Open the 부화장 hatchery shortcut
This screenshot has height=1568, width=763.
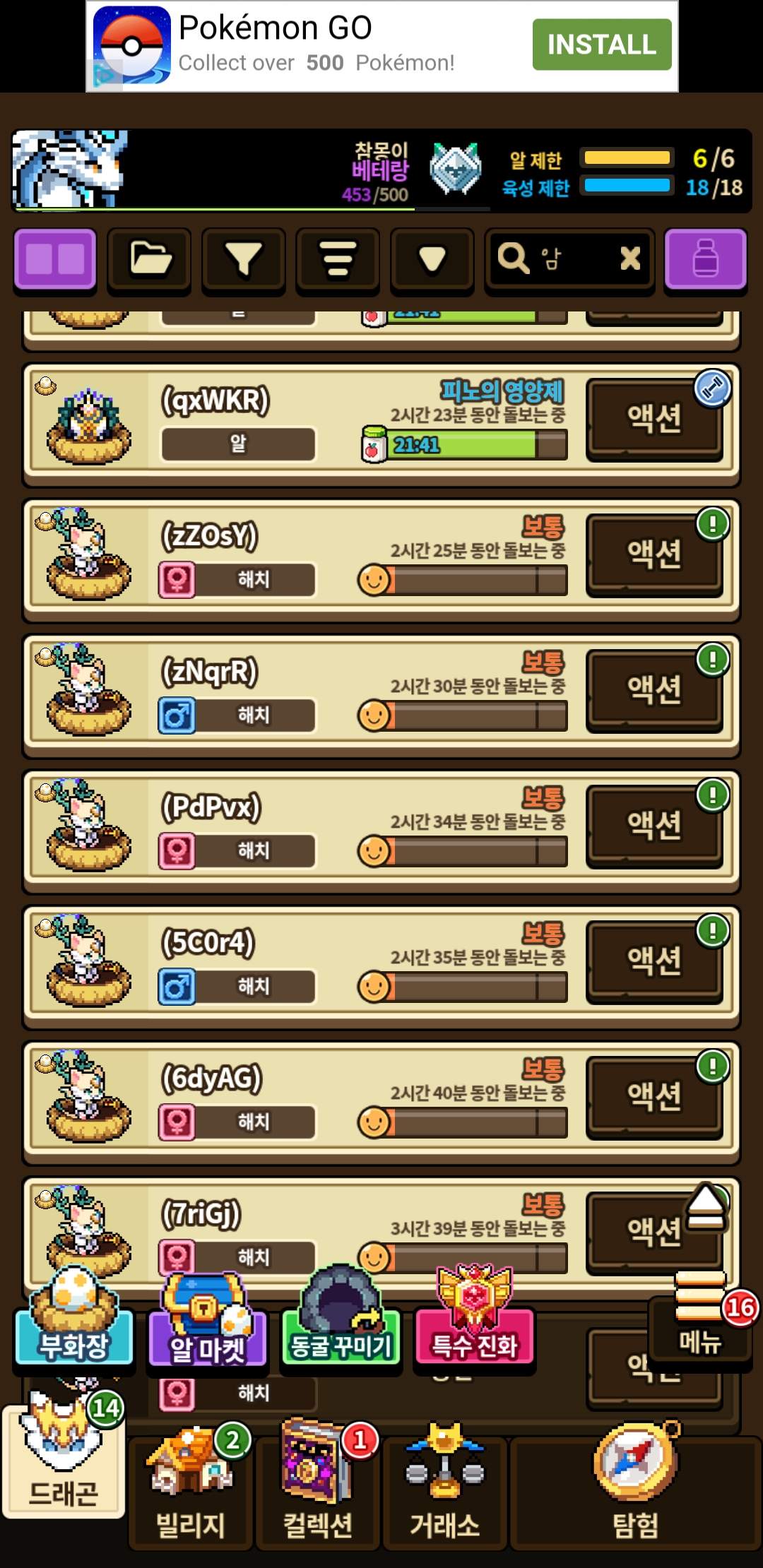point(73,1328)
